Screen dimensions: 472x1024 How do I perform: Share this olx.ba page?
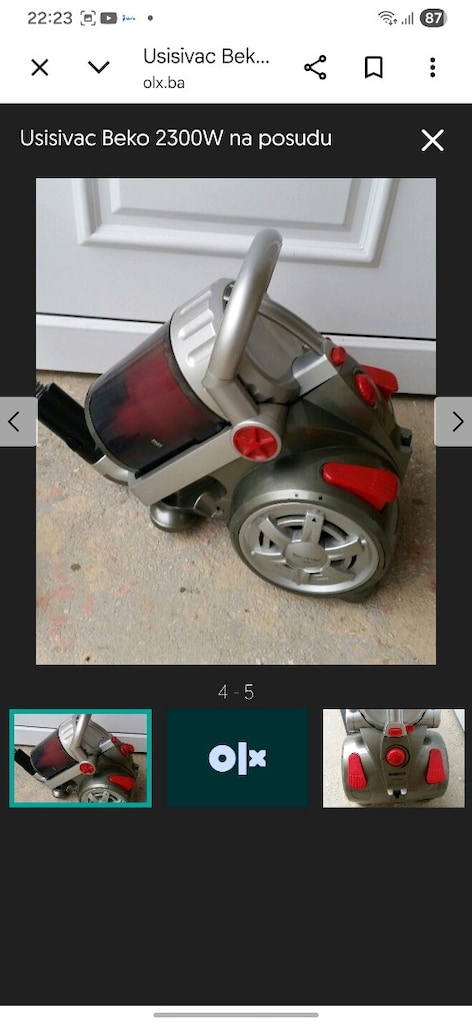pyautogui.click(x=315, y=67)
